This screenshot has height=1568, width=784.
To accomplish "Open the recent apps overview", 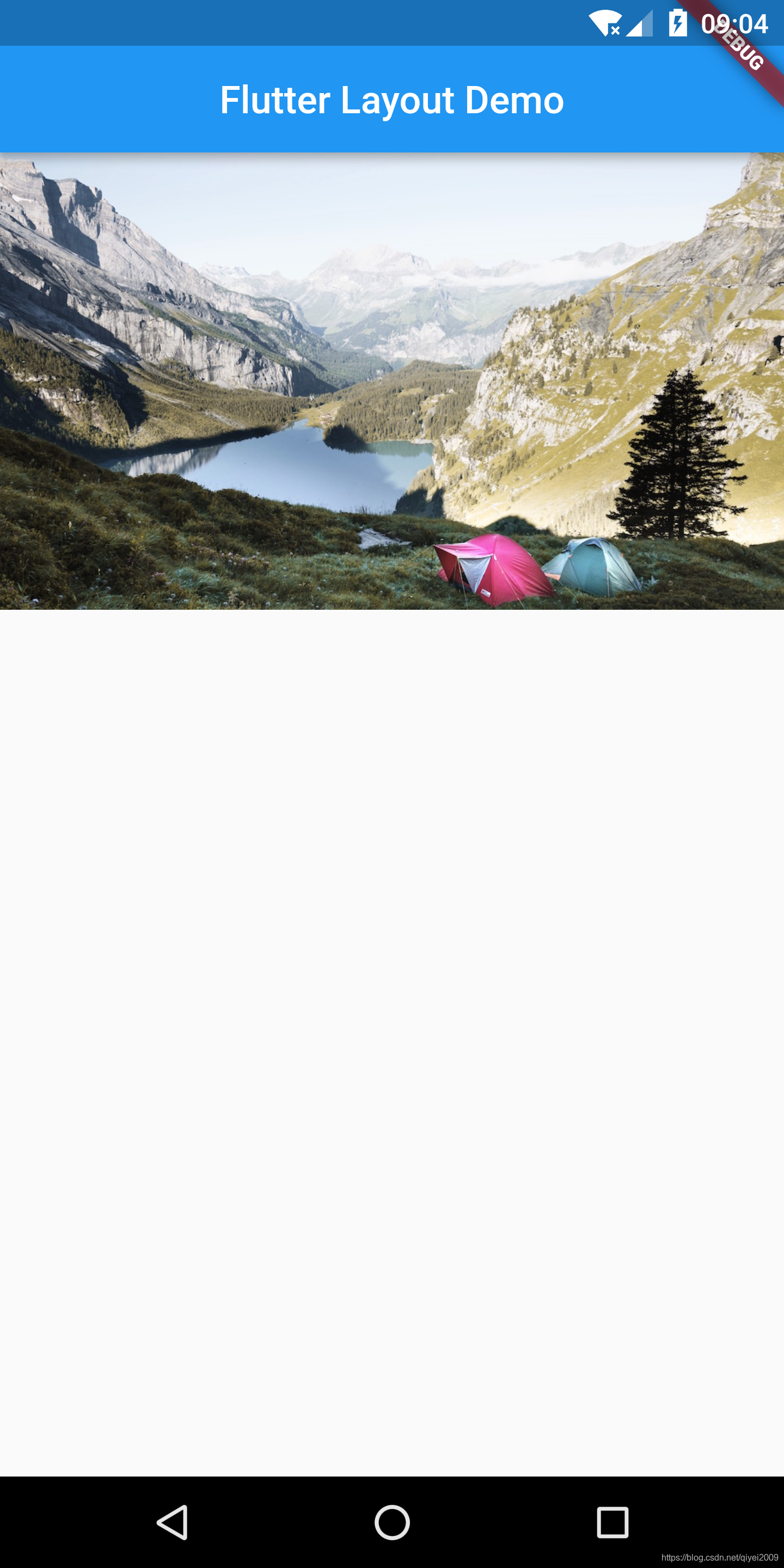I will click(612, 1522).
